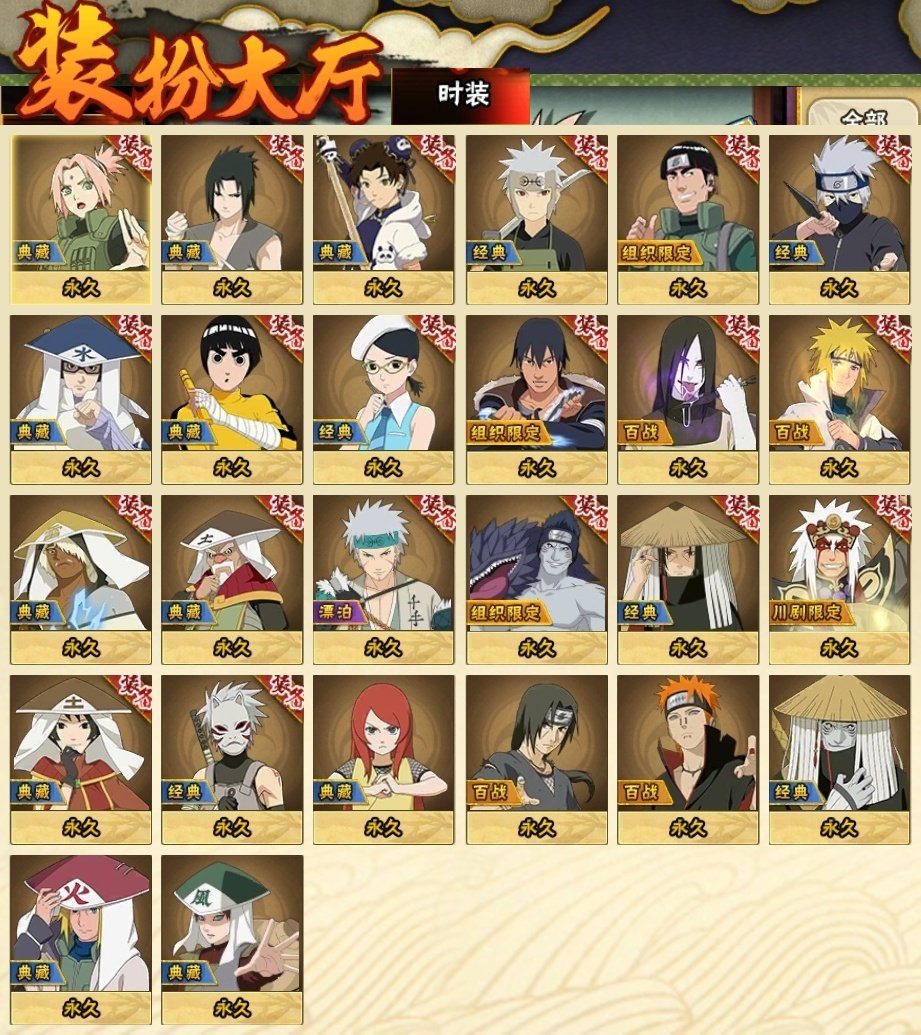Select the masked silver-haired ninja holding a kunai
Image resolution: width=921 pixels, height=1035 pixels.
pos(838,205)
